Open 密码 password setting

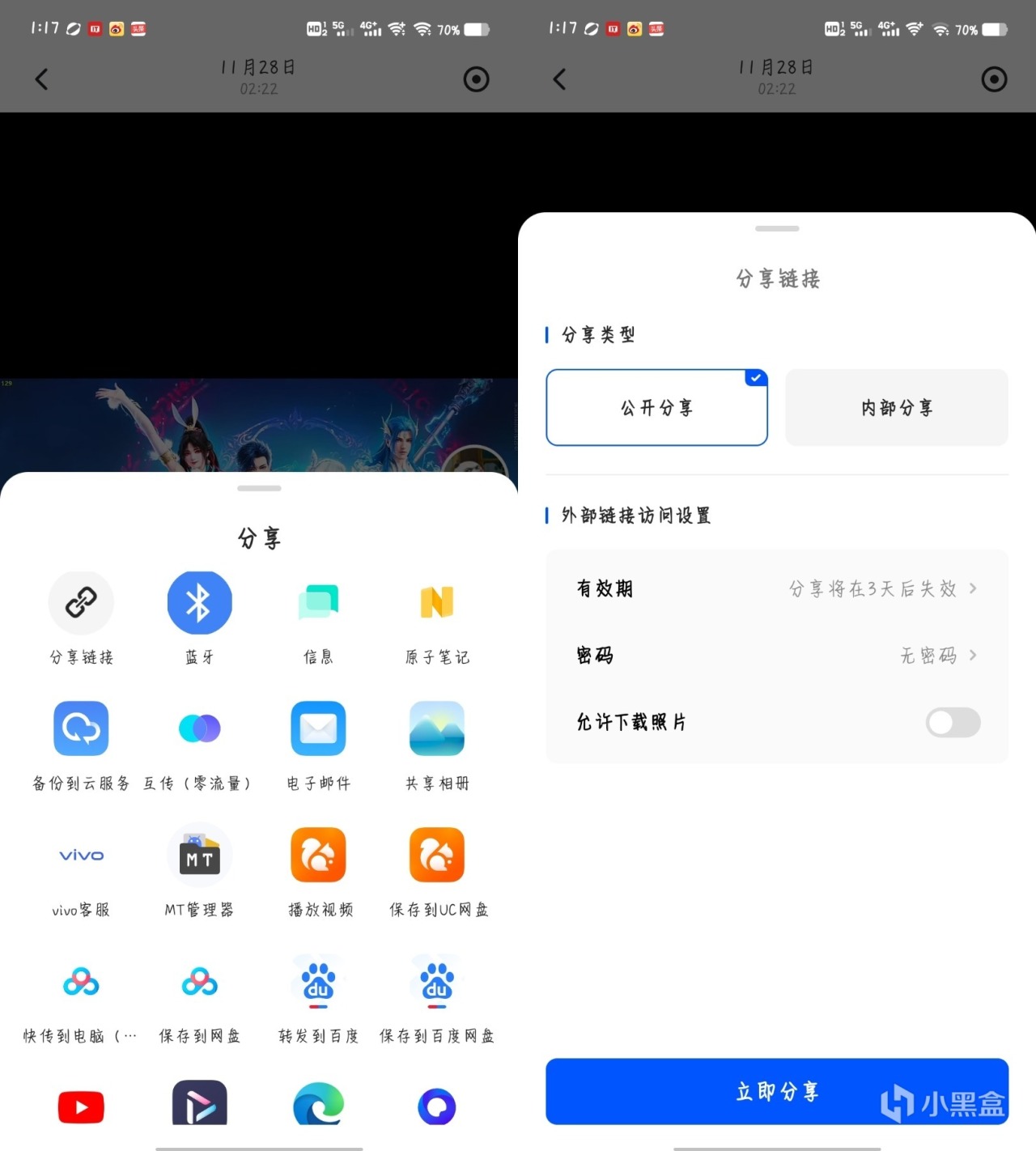point(777,655)
